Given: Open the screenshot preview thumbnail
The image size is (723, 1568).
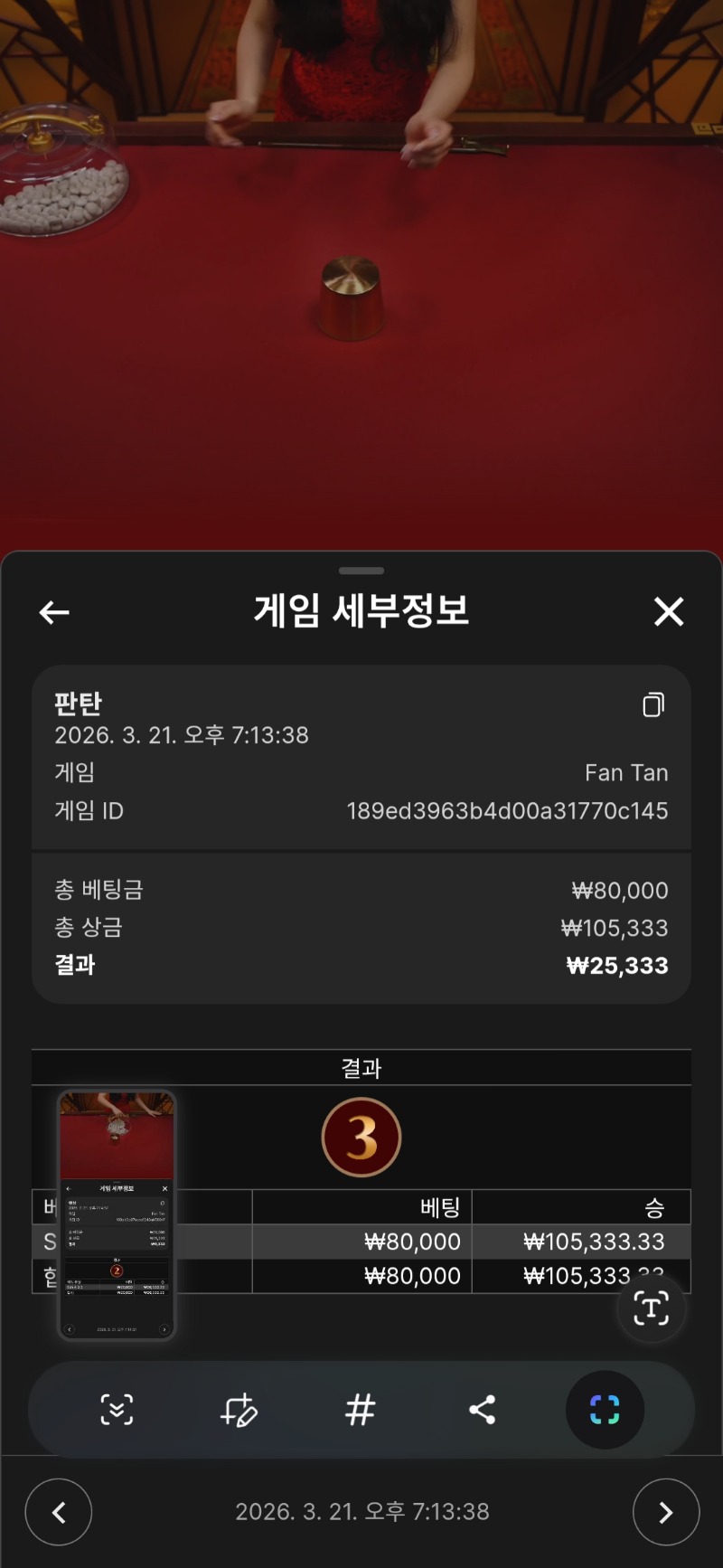Looking at the screenshot, I should click(x=117, y=1214).
